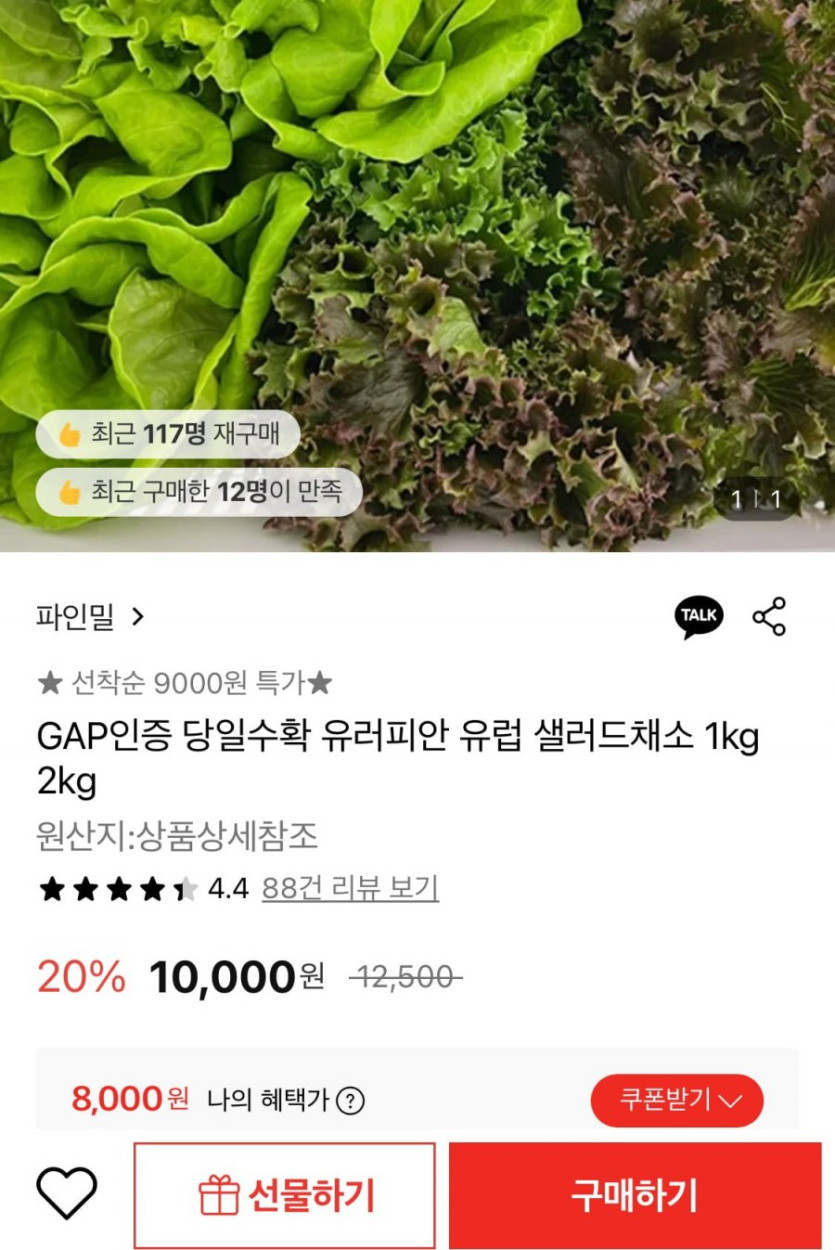
Task: Tap 선물하기 to send as gift
Action: 285,1195
